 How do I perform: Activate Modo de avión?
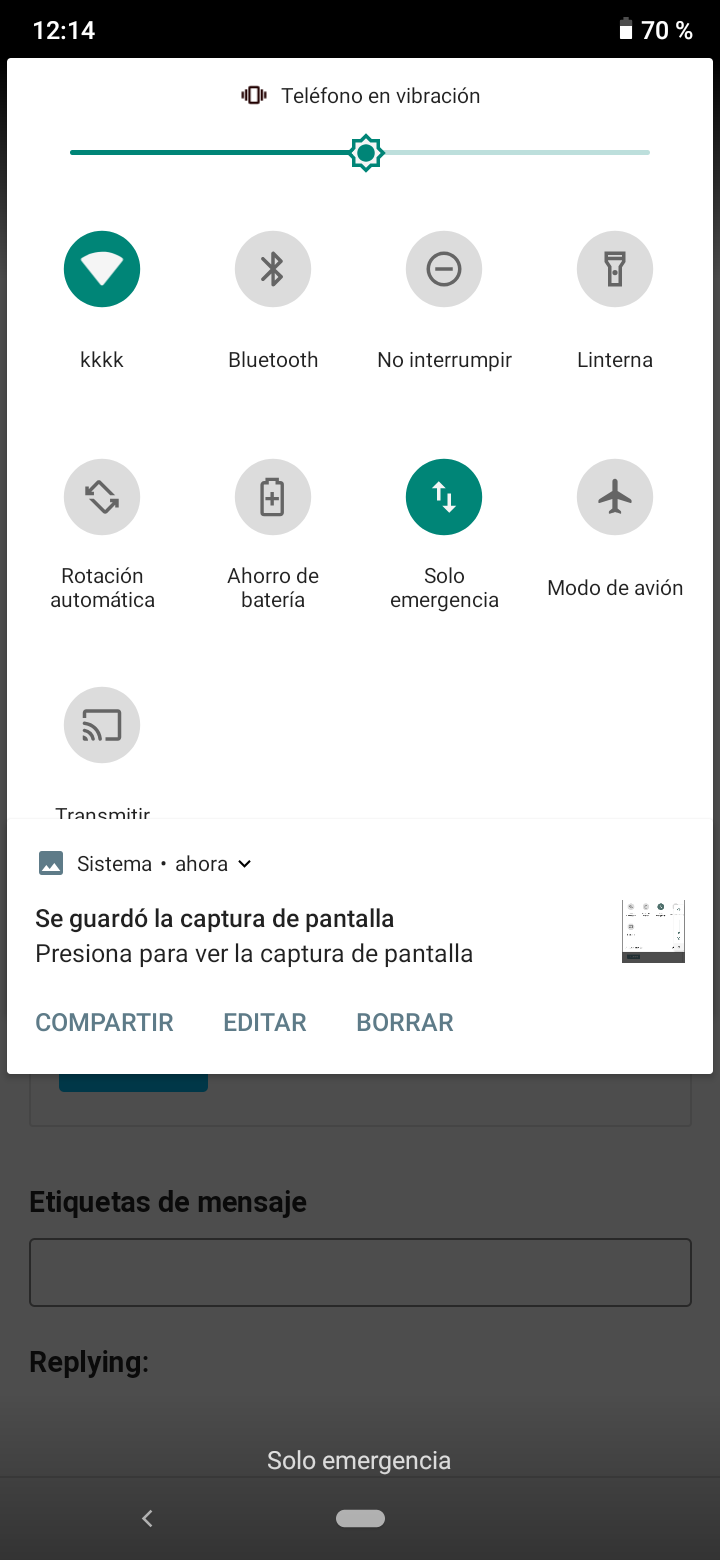click(x=615, y=497)
